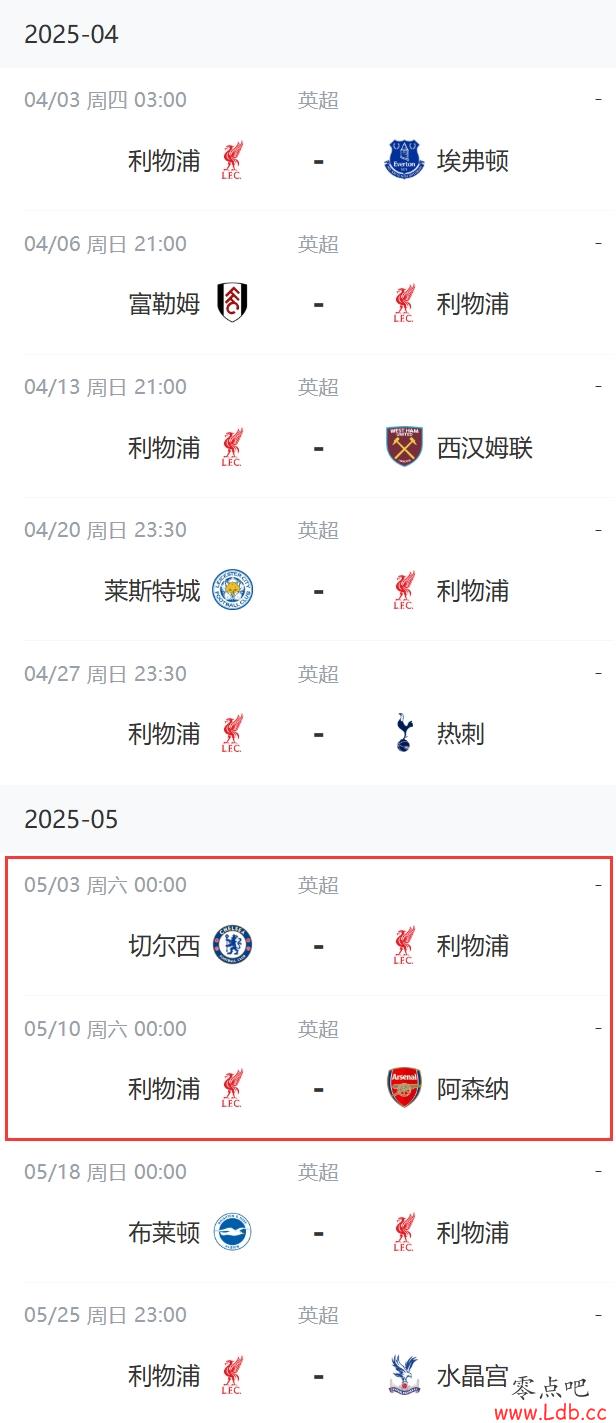
Task: Open the Liverpool vs Tottenham match on 04/27
Action: (x=318, y=733)
